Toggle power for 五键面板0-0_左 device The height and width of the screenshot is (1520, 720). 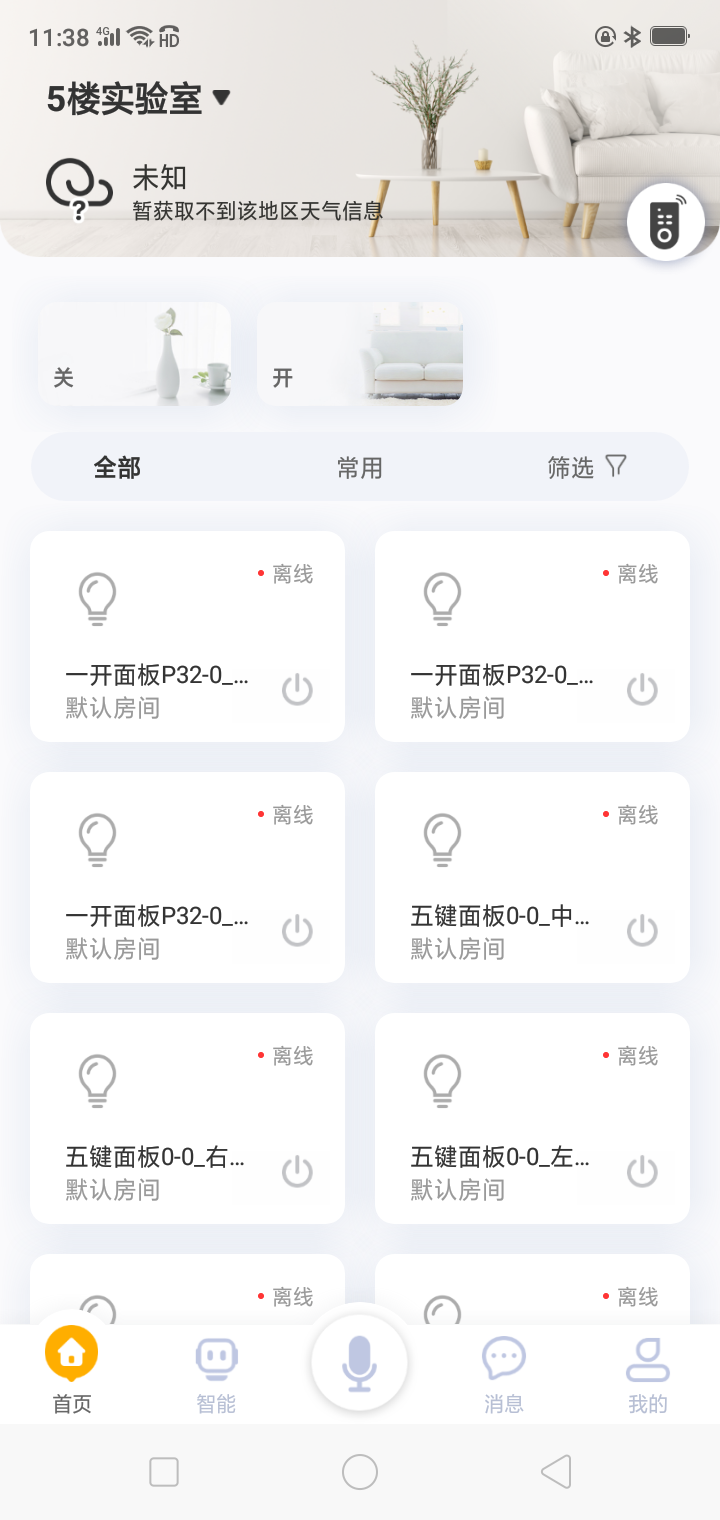coord(642,1172)
